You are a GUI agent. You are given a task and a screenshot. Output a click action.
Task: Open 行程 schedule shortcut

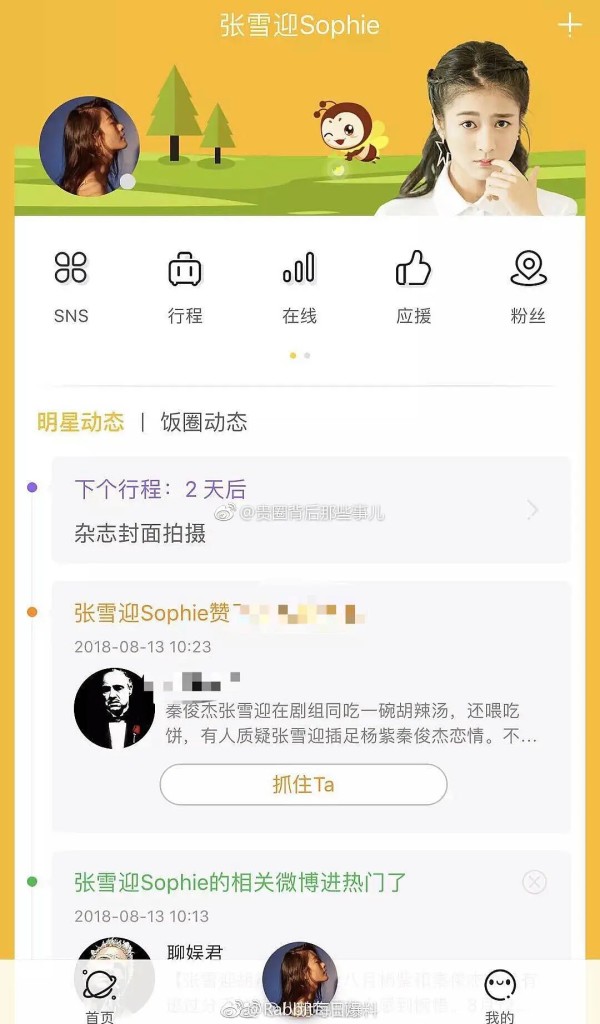click(185, 286)
